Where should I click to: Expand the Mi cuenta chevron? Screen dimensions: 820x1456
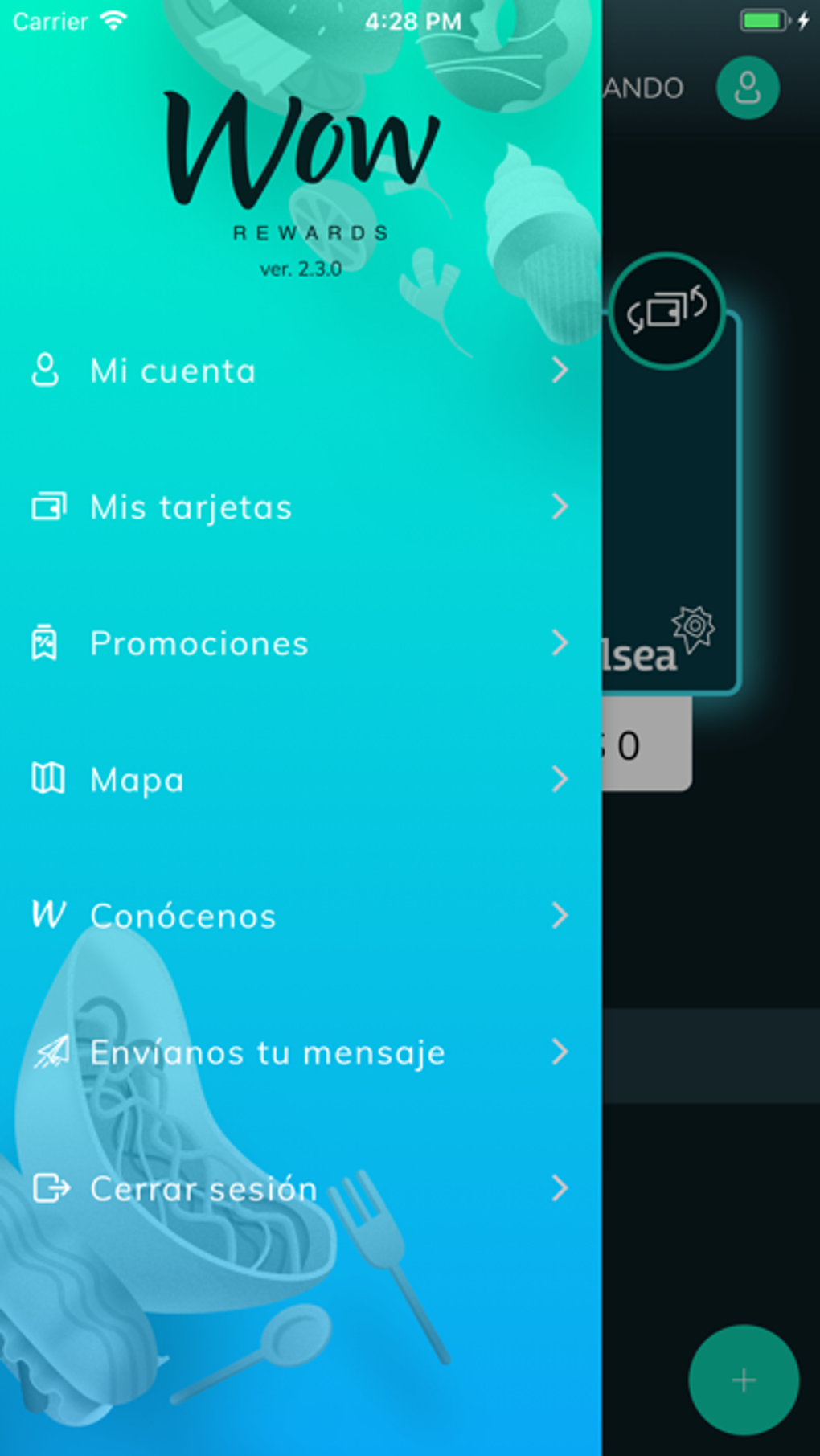point(560,371)
